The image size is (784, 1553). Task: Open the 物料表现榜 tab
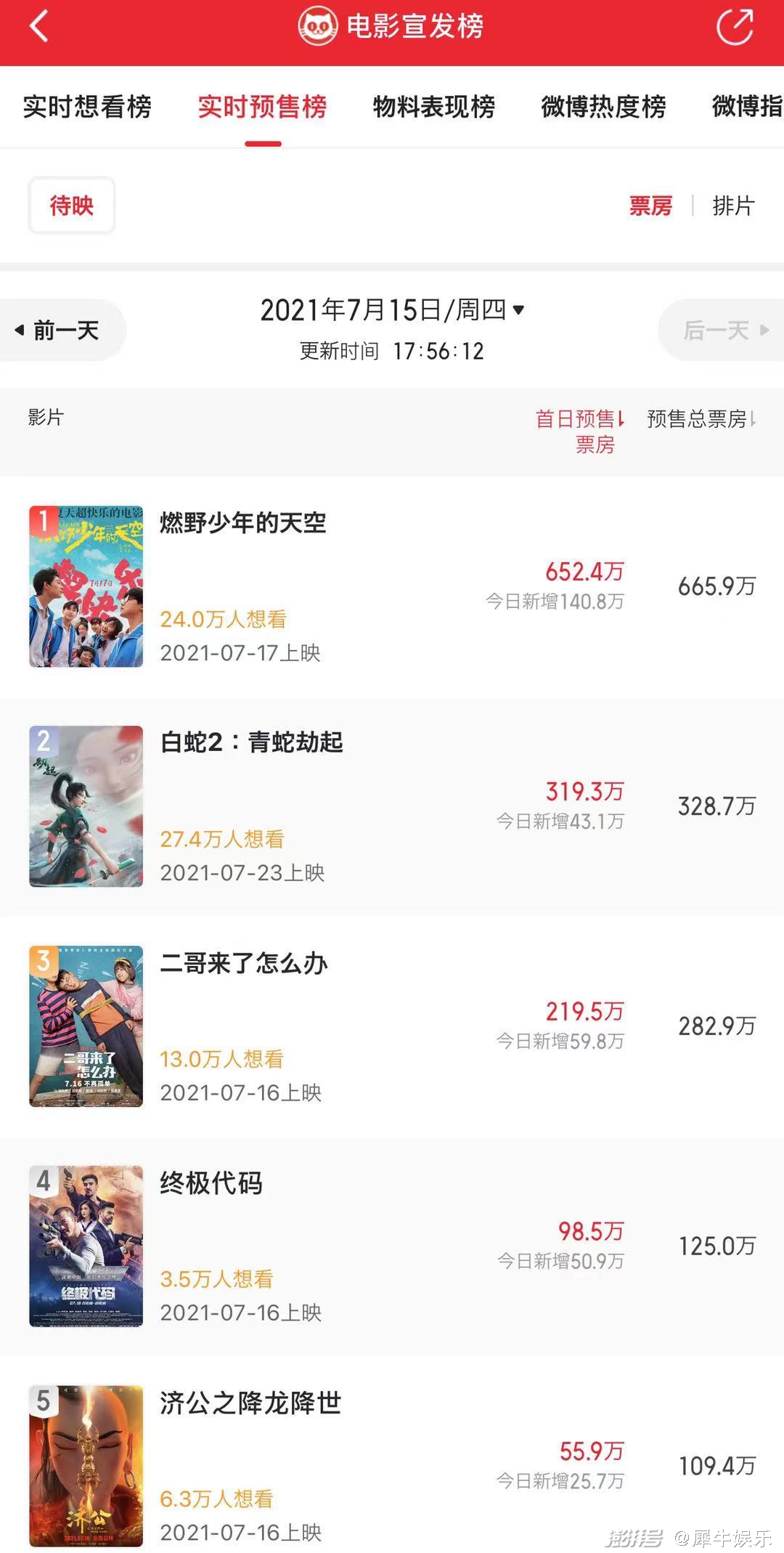coord(433,107)
